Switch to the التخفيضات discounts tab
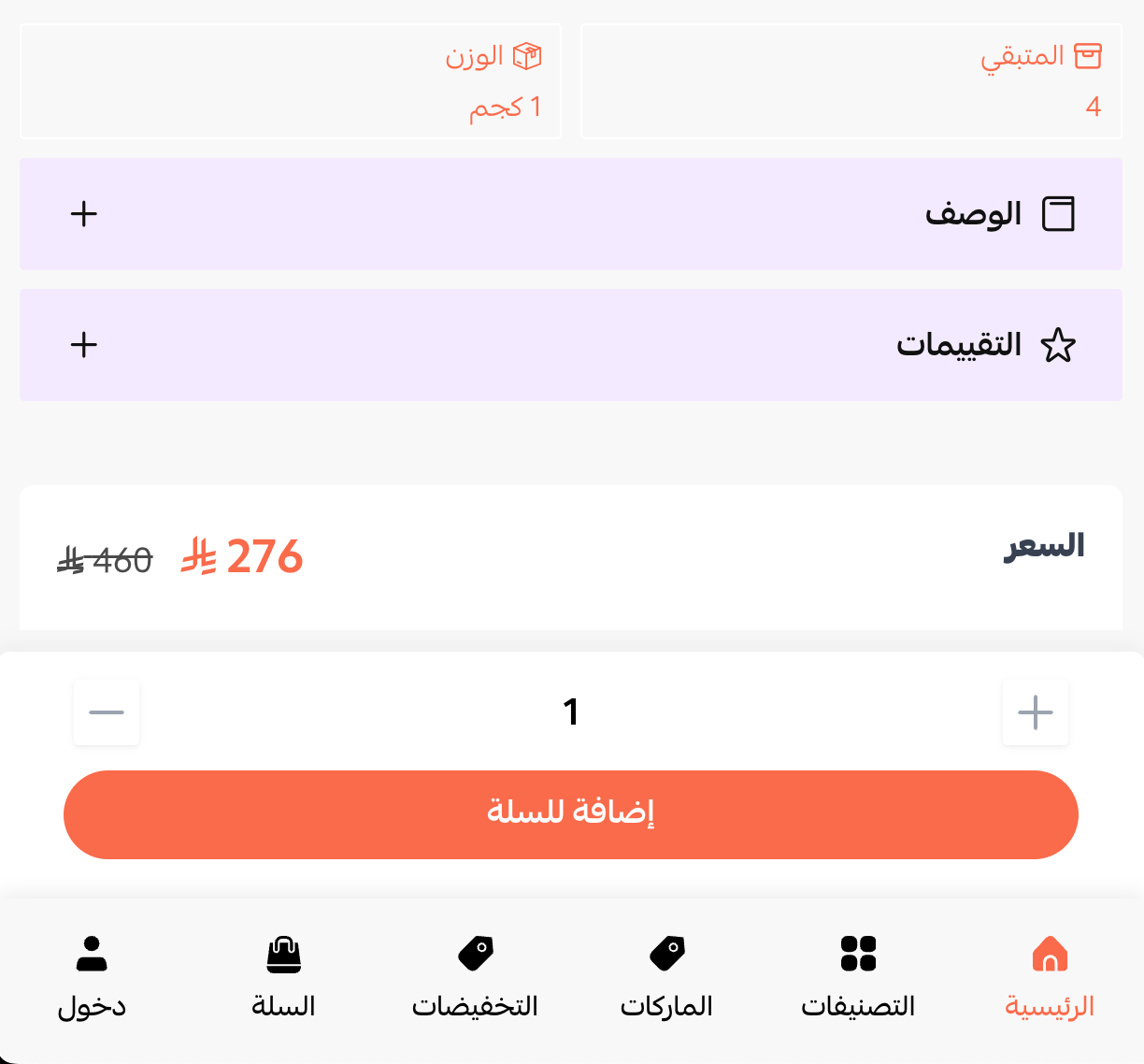The image size is (1144, 1064). click(475, 978)
